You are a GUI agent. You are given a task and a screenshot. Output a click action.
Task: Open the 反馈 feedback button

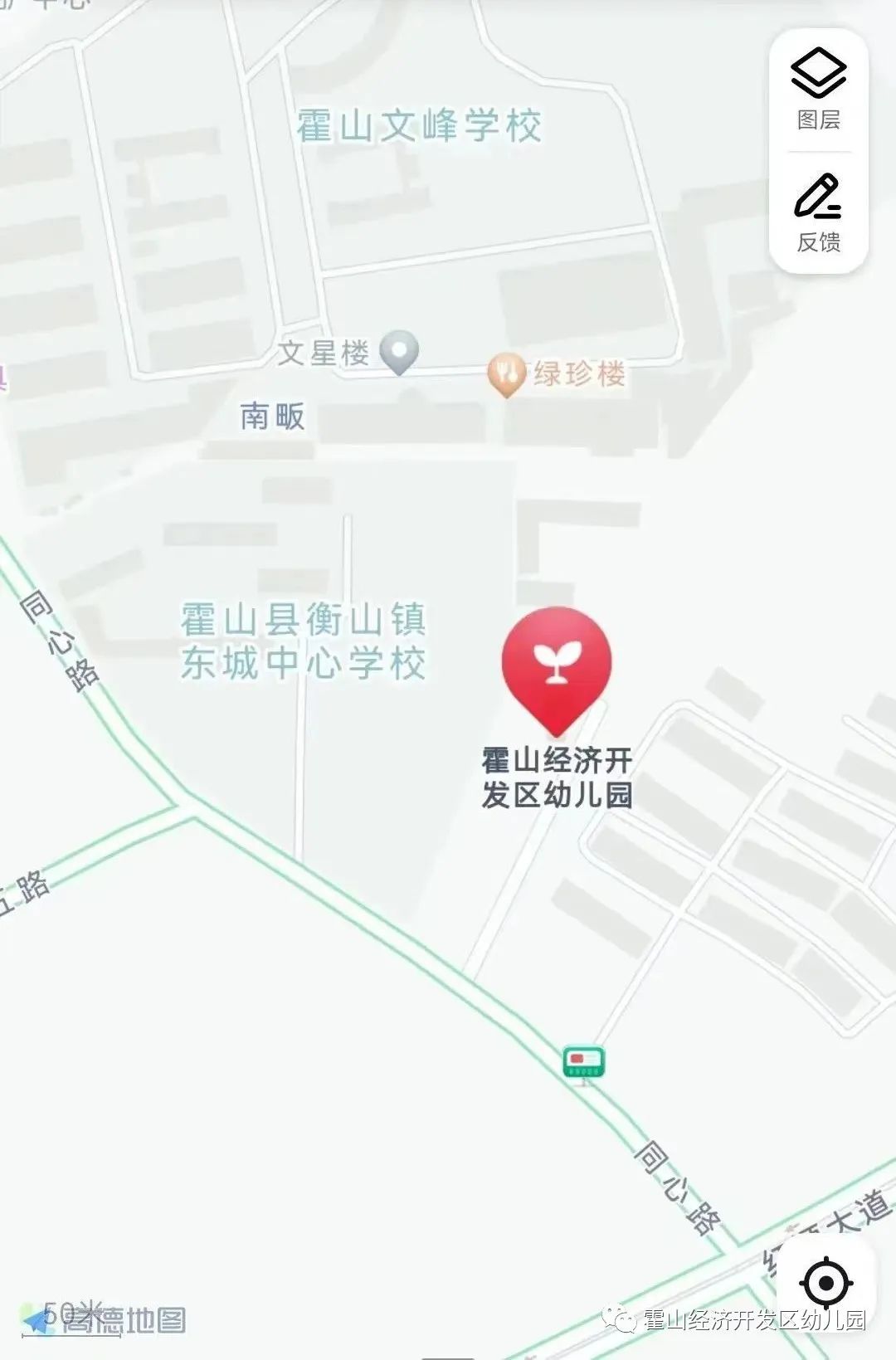point(818,213)
